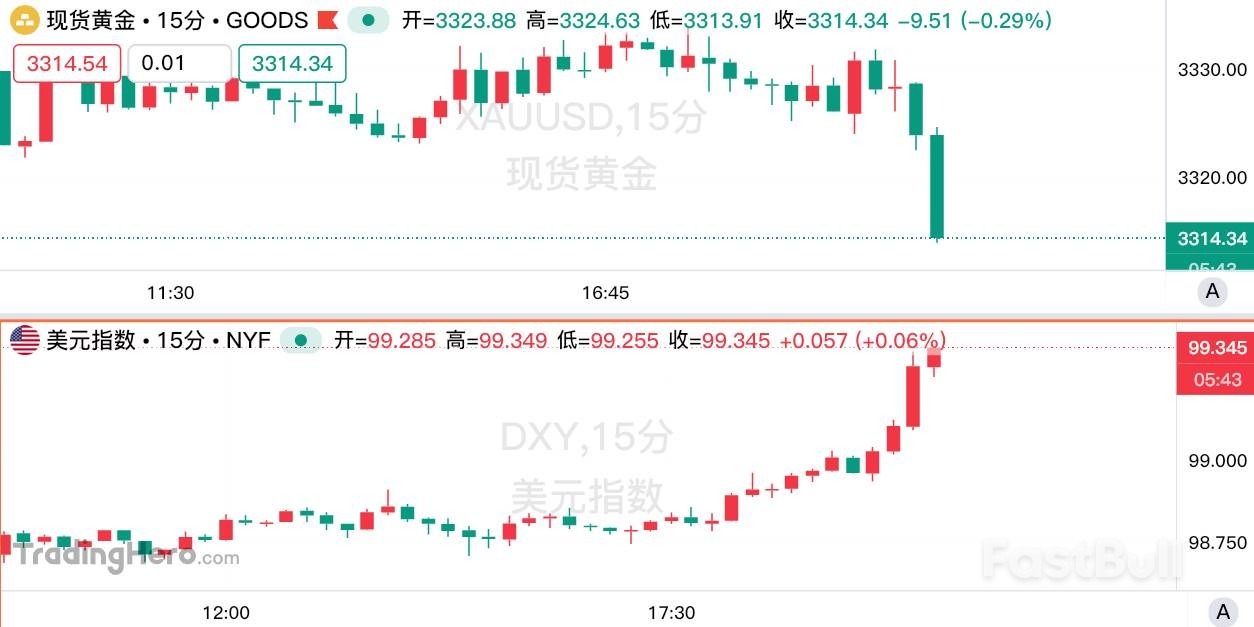Viewport: 1254px width, 627px height.
Task: Toggle auto scale on the gold chart
Action: pyautogui.click(x=1212, y=292)
